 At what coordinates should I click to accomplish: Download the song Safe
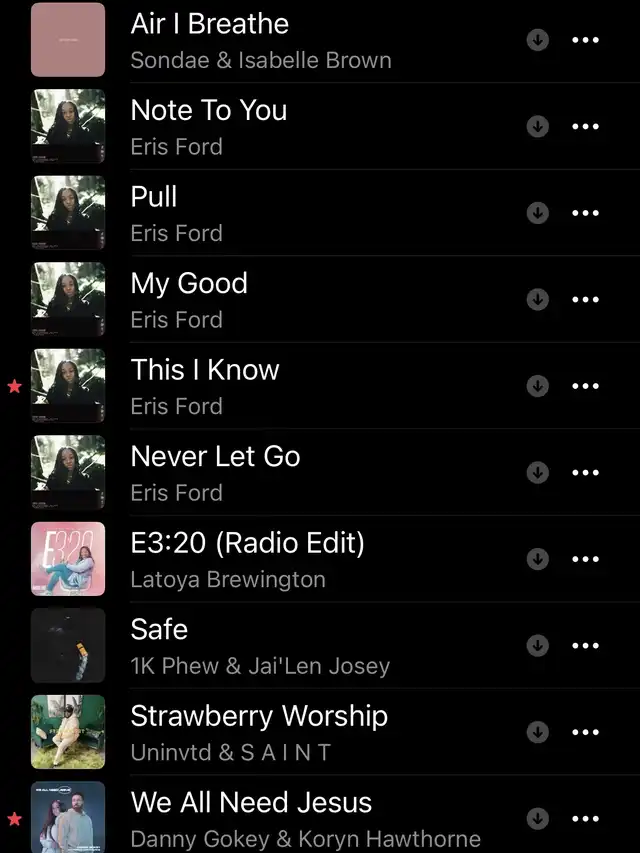(x=538, y=646)
